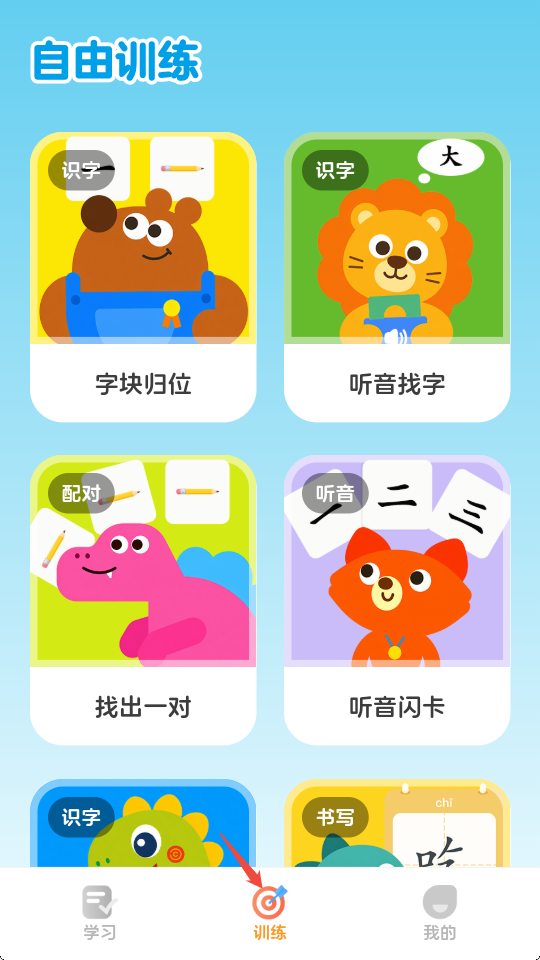Tap the 训练 tab

(x=270, y=912)
